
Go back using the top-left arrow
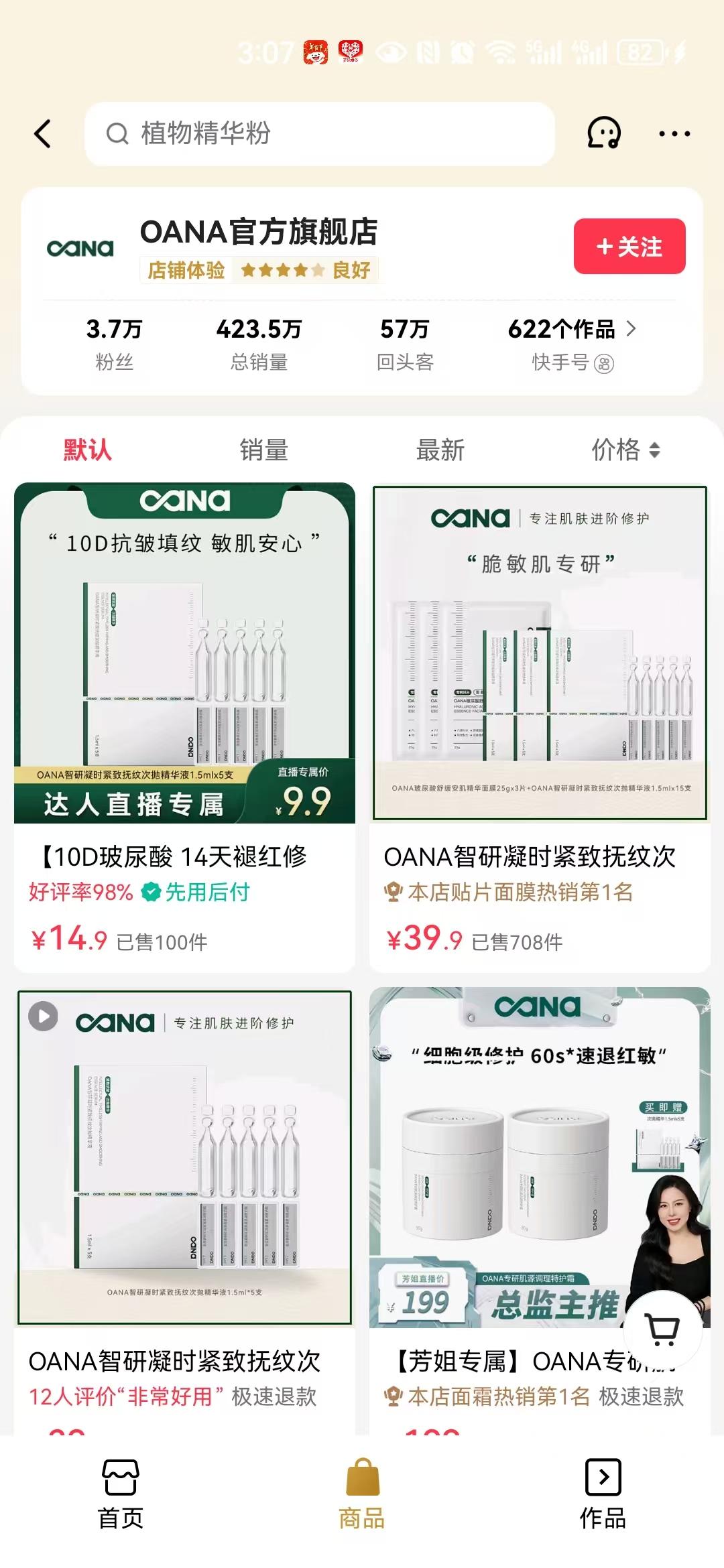(x=43, y=134)
